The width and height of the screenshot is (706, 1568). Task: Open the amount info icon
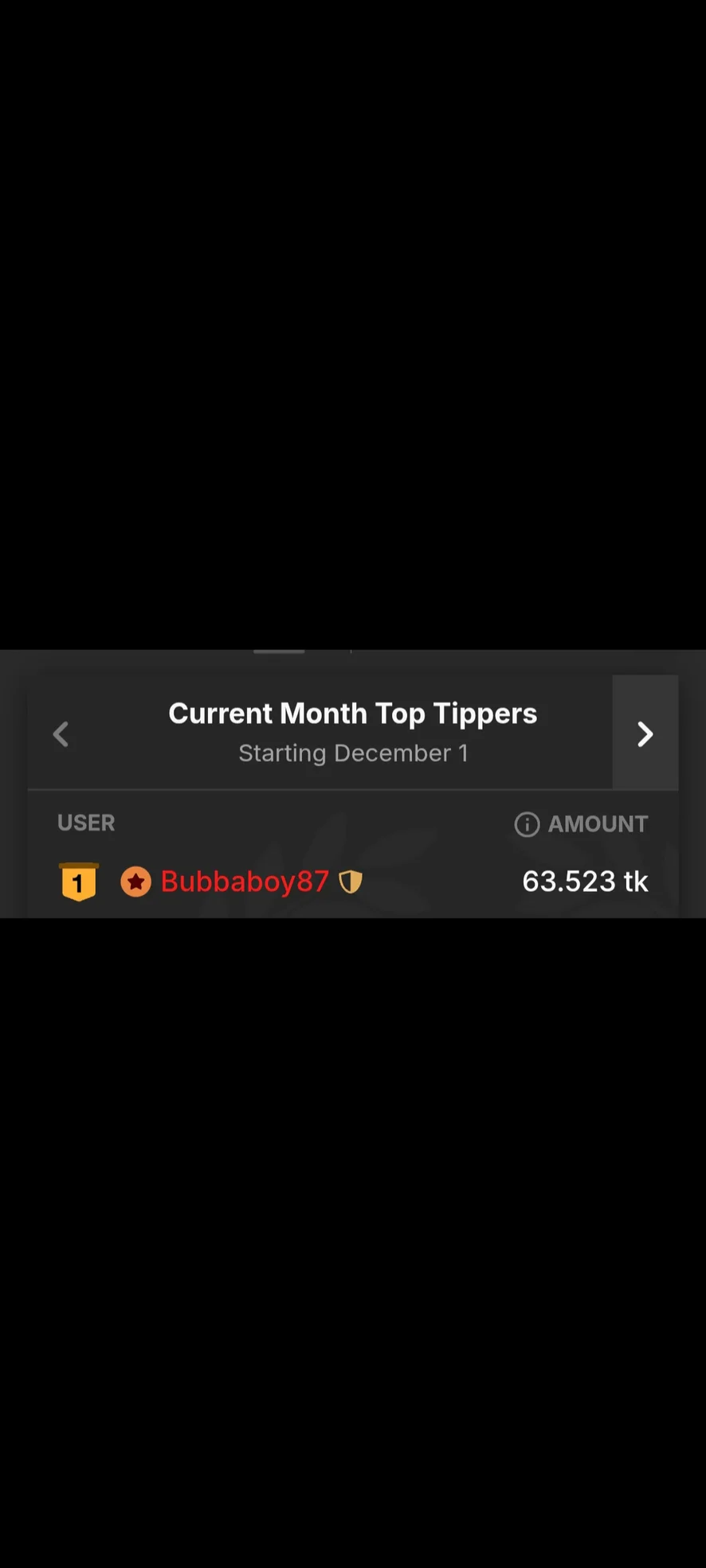[527, 824]
